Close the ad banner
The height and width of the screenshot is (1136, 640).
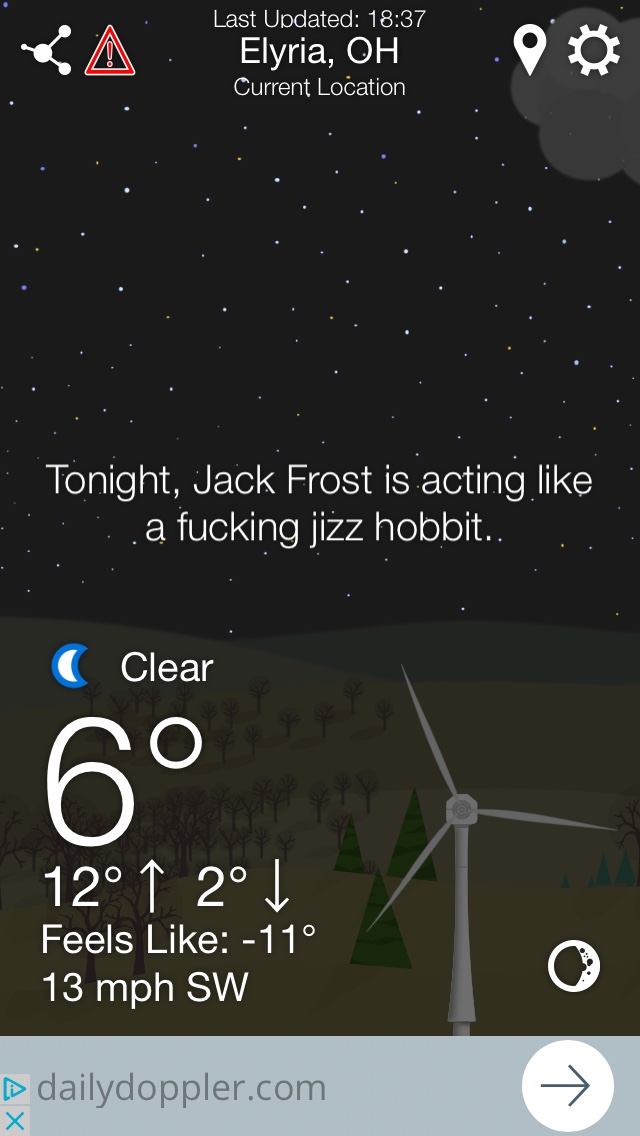tap(14, 1121)
